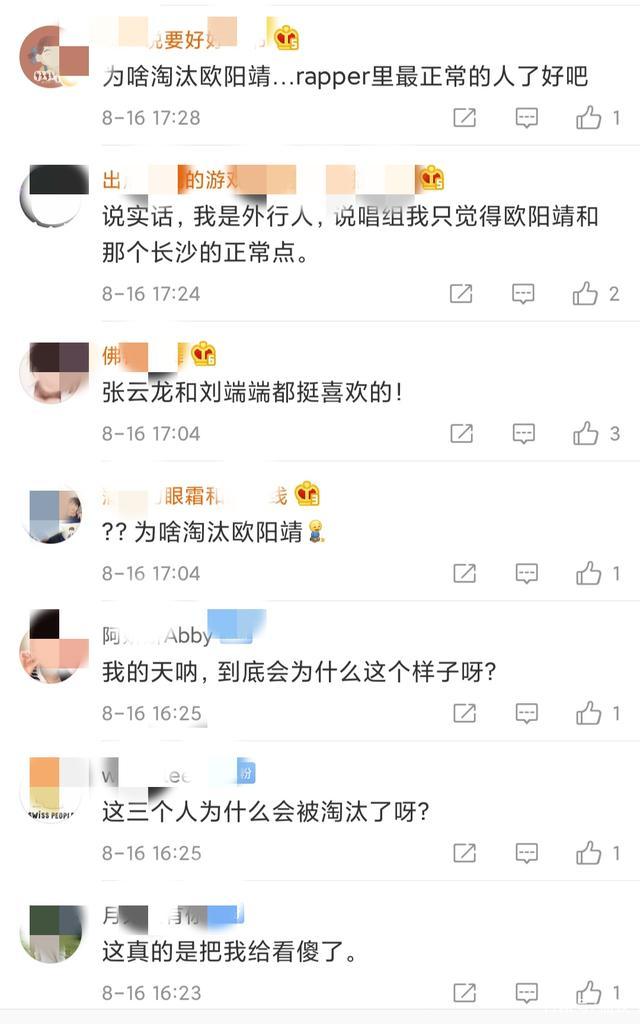Reply to the comment starting 我的天呐
Viewport: 640px width, 1024px height.
[x=527, y=714]
